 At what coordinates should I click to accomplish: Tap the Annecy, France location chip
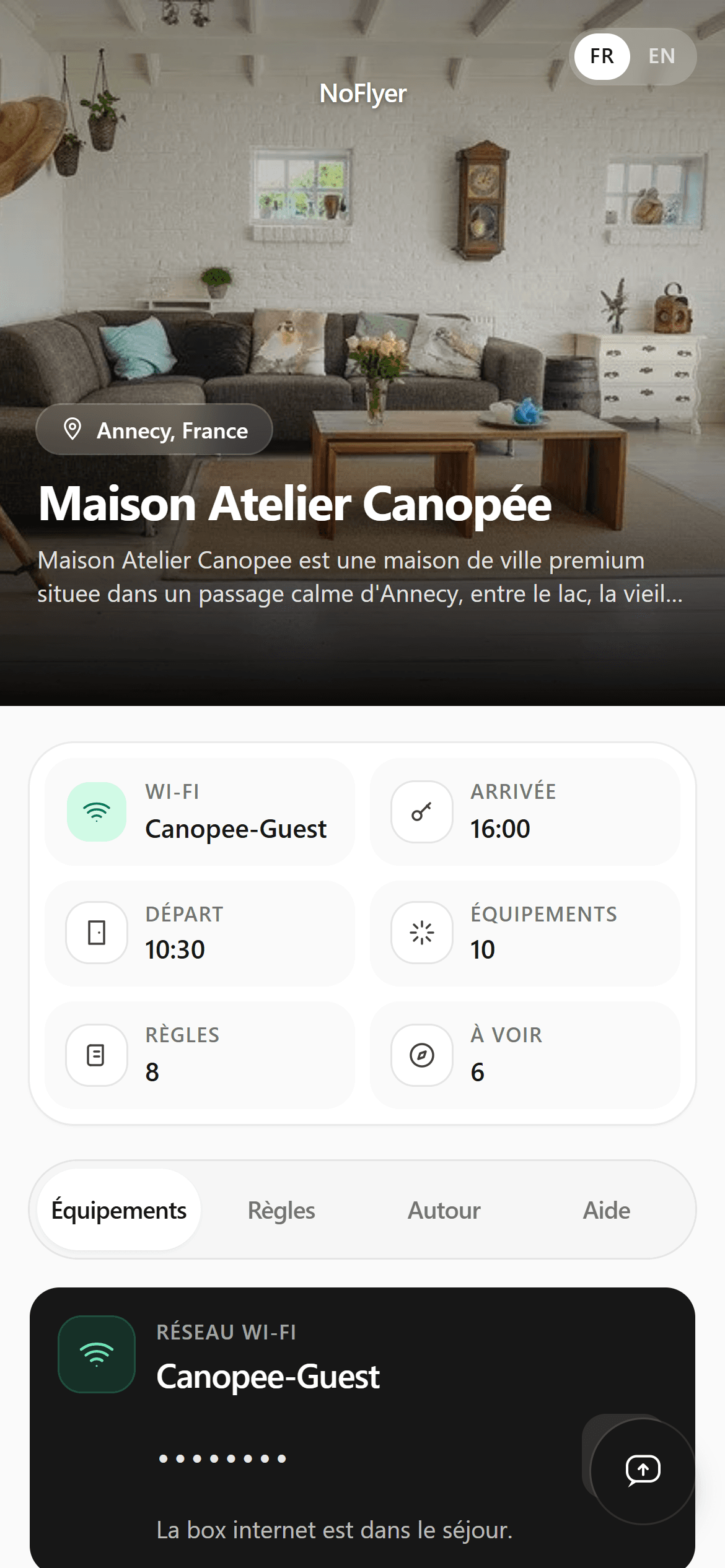[154, 429]
